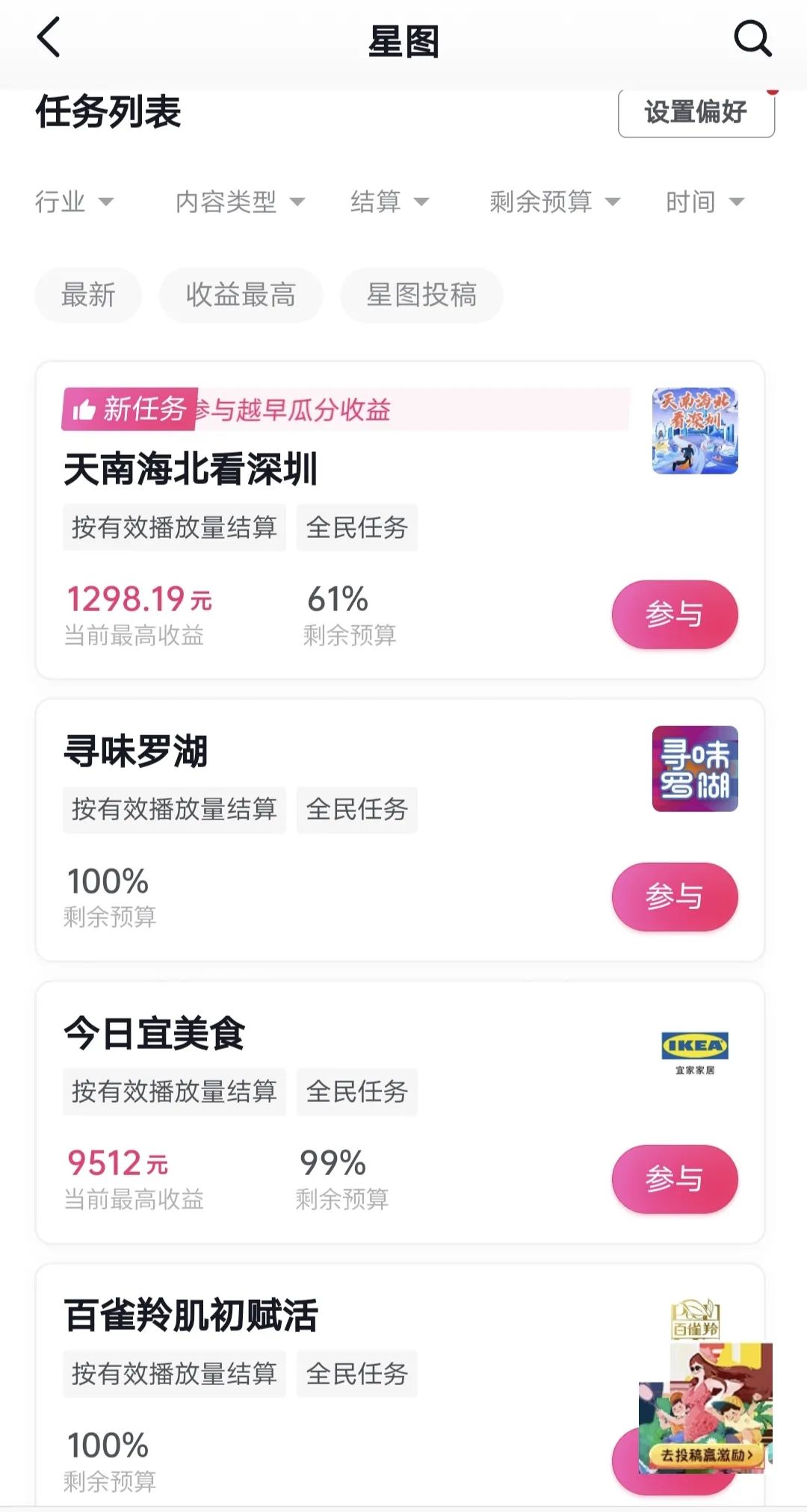Select the 星图投稿 chip
807x1512 pixels.
point(421,295)
